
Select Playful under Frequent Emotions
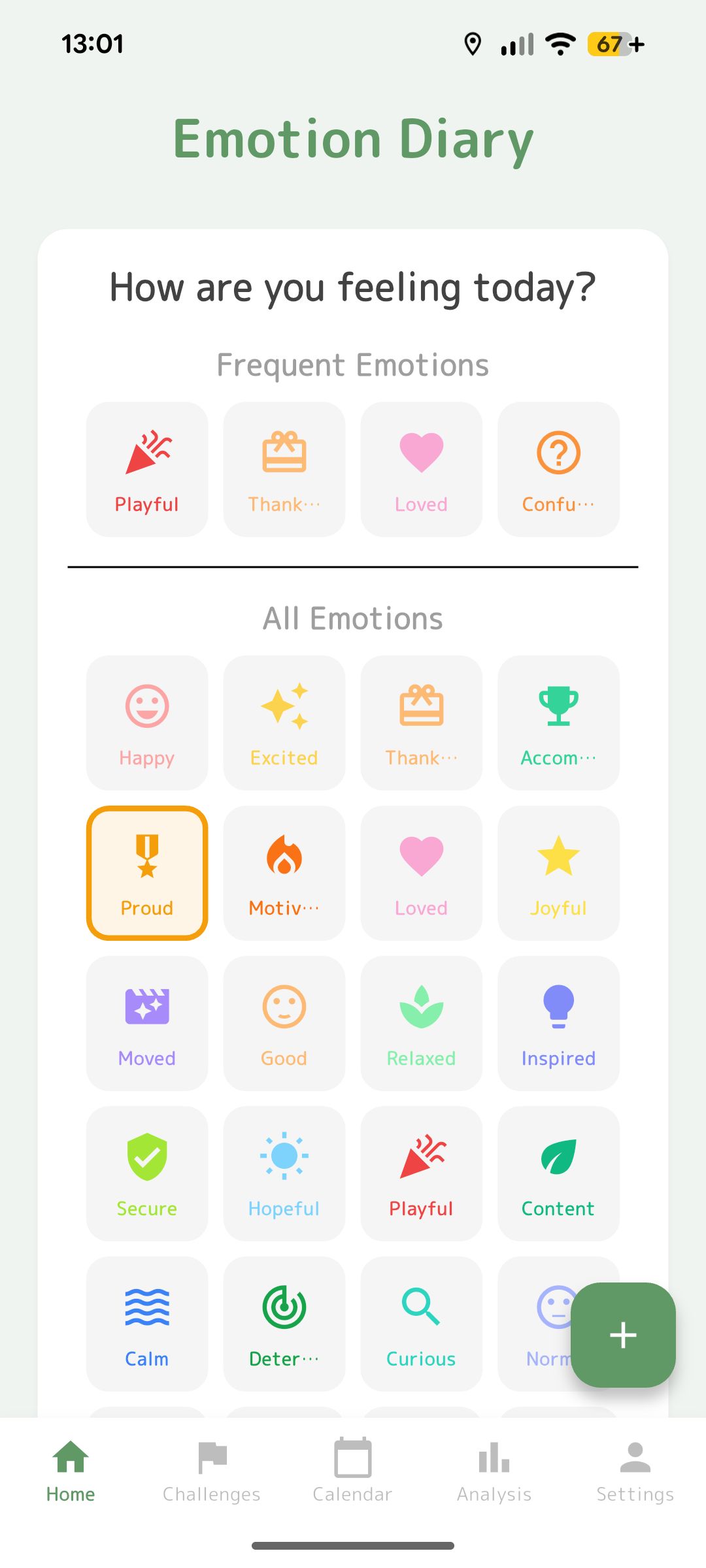tap(146, 468)
